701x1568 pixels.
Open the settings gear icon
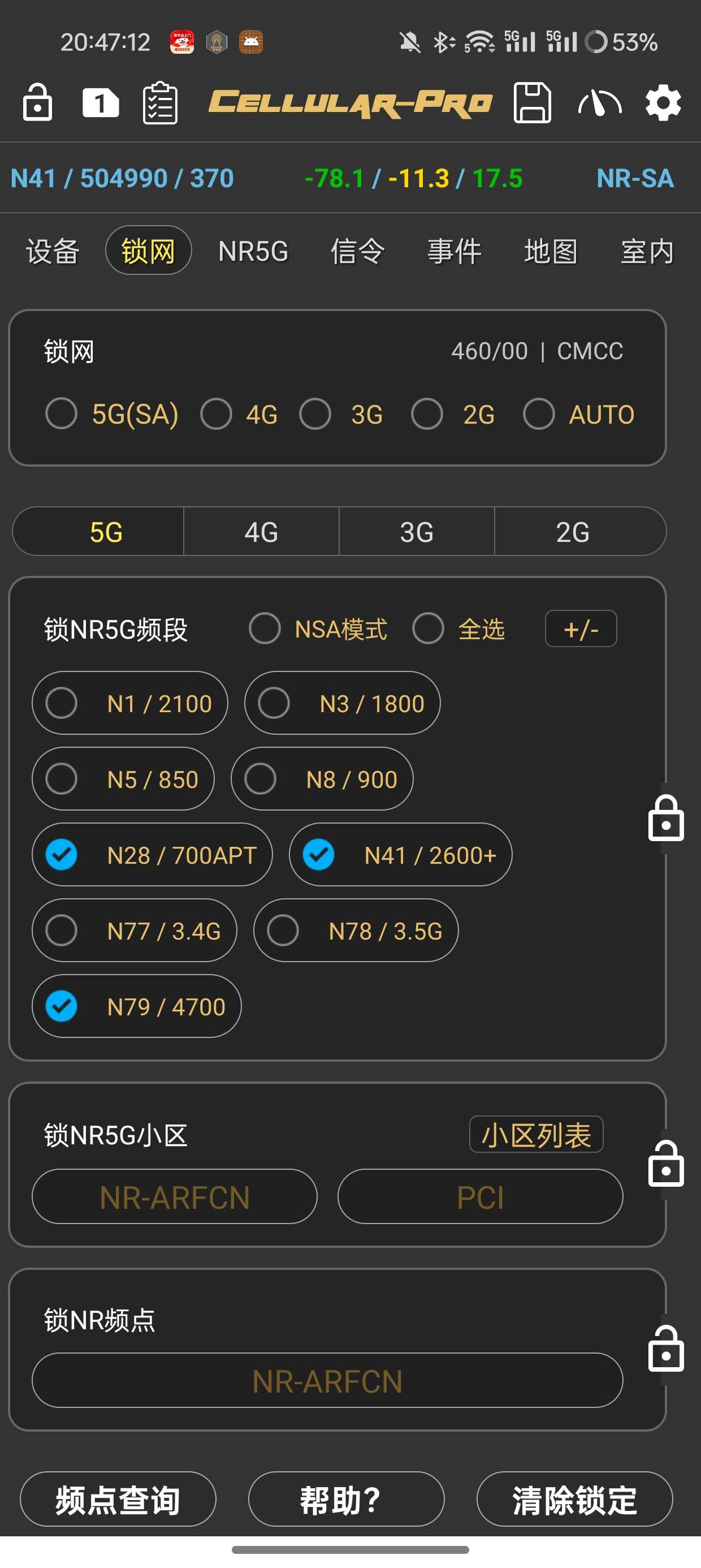[x=663, y=103]
